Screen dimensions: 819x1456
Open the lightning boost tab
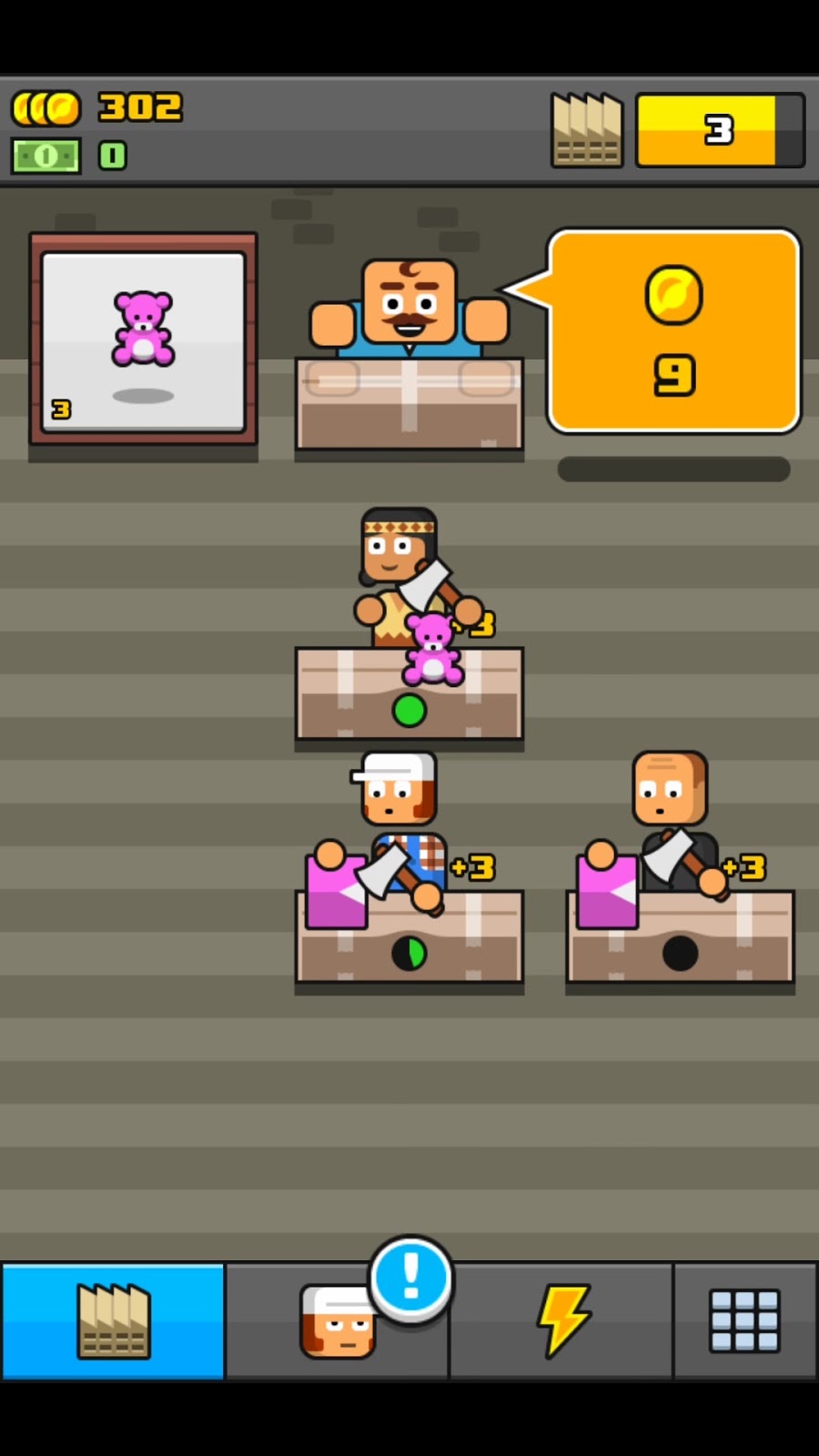561,1320
